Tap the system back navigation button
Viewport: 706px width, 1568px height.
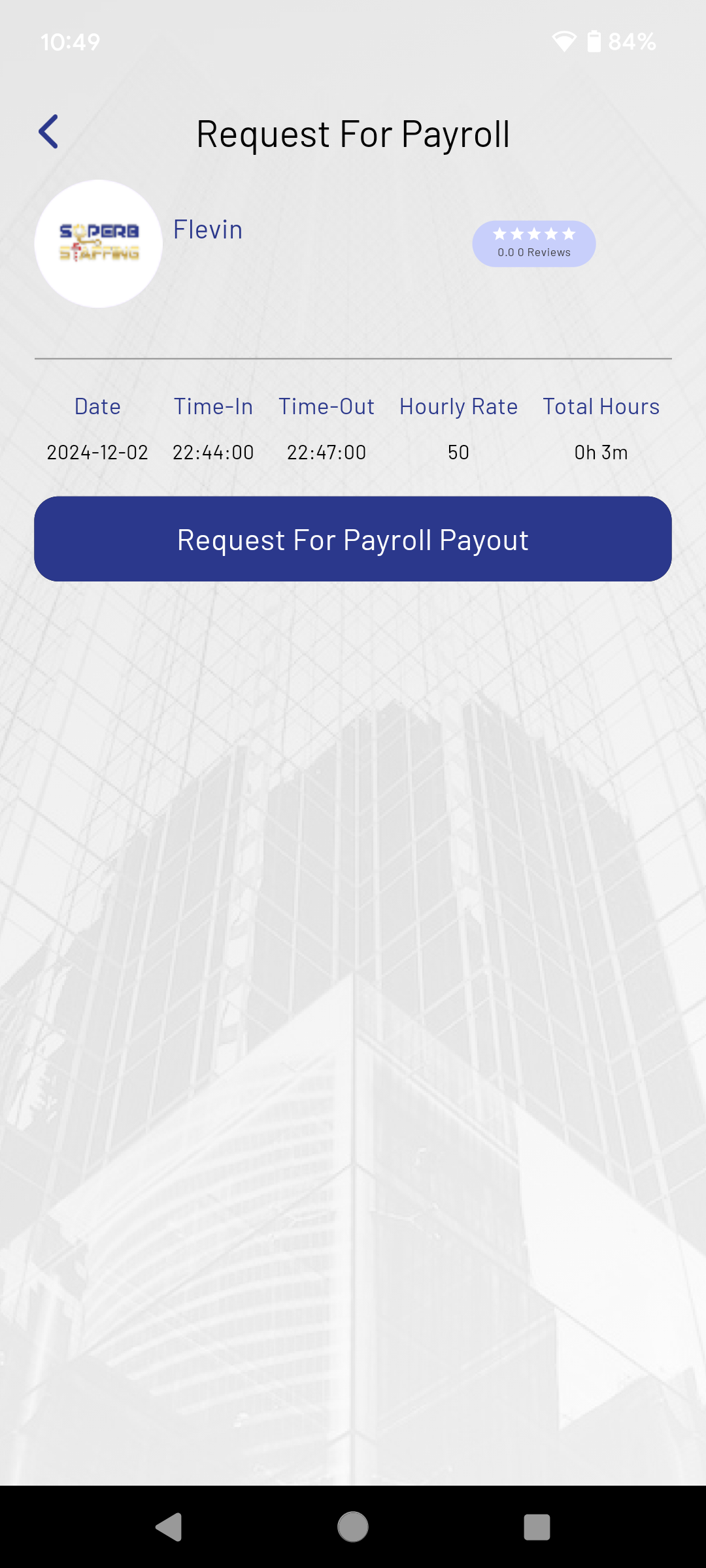pyautogui.click(x=169, y=1527)
